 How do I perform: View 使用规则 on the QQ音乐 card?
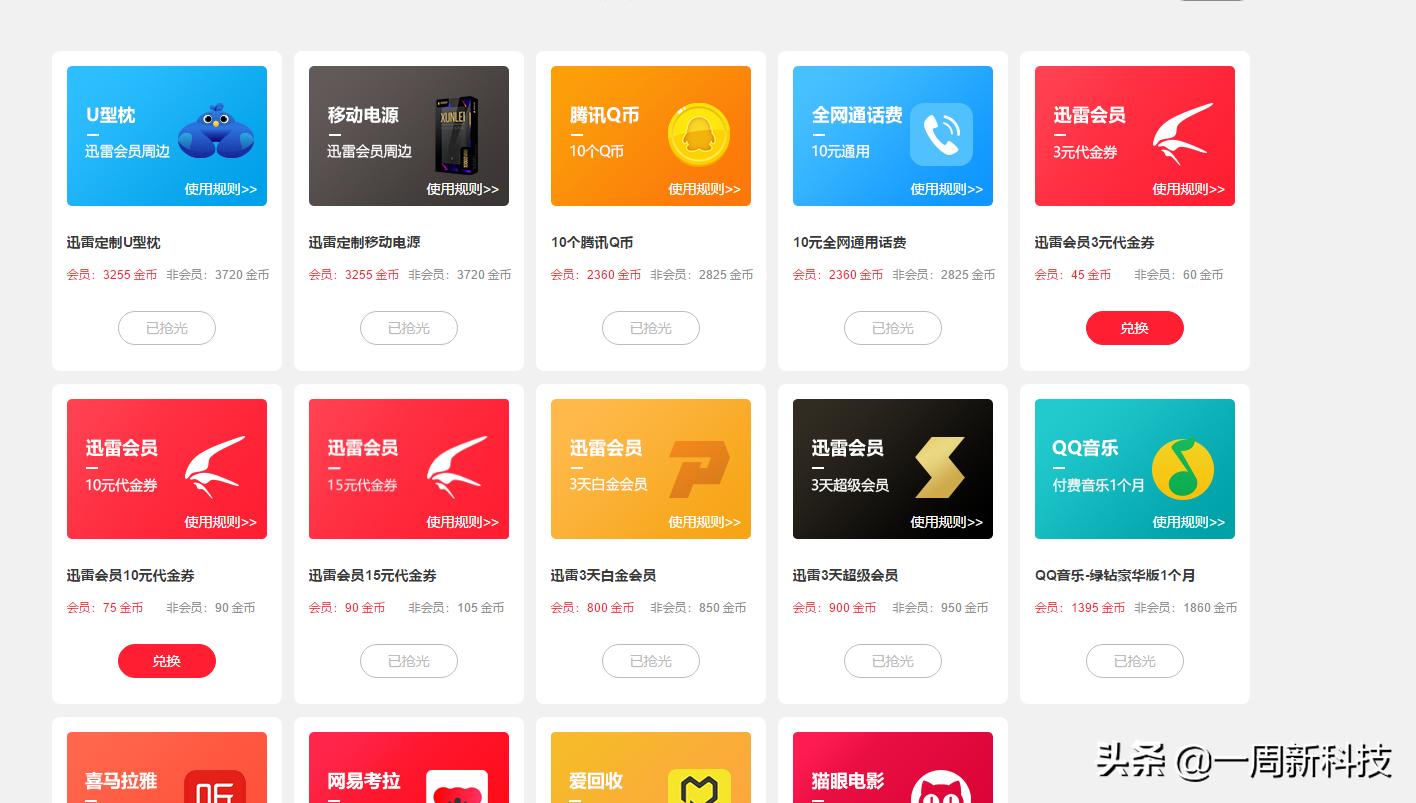coord(1188,522)
